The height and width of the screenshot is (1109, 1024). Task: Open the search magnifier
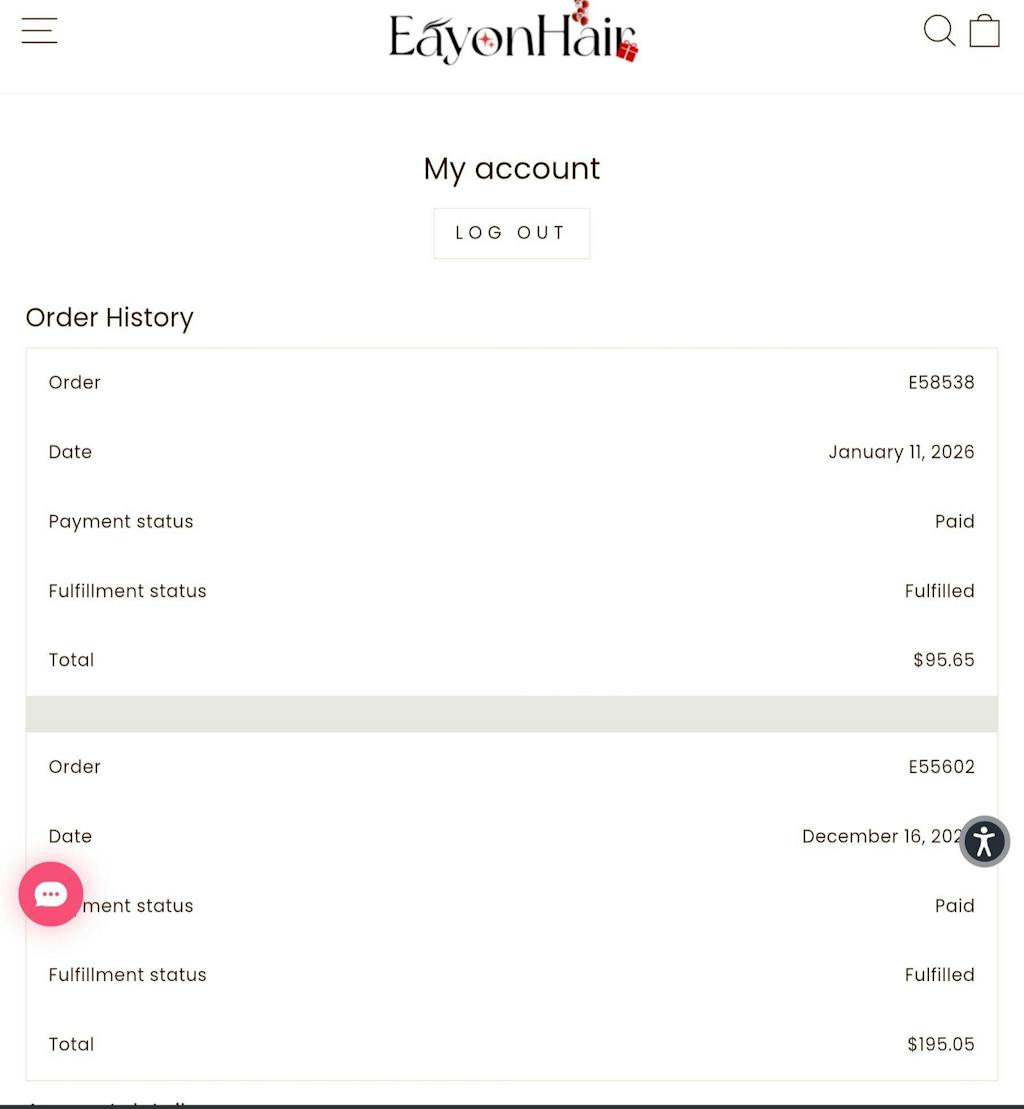point(939,30)
